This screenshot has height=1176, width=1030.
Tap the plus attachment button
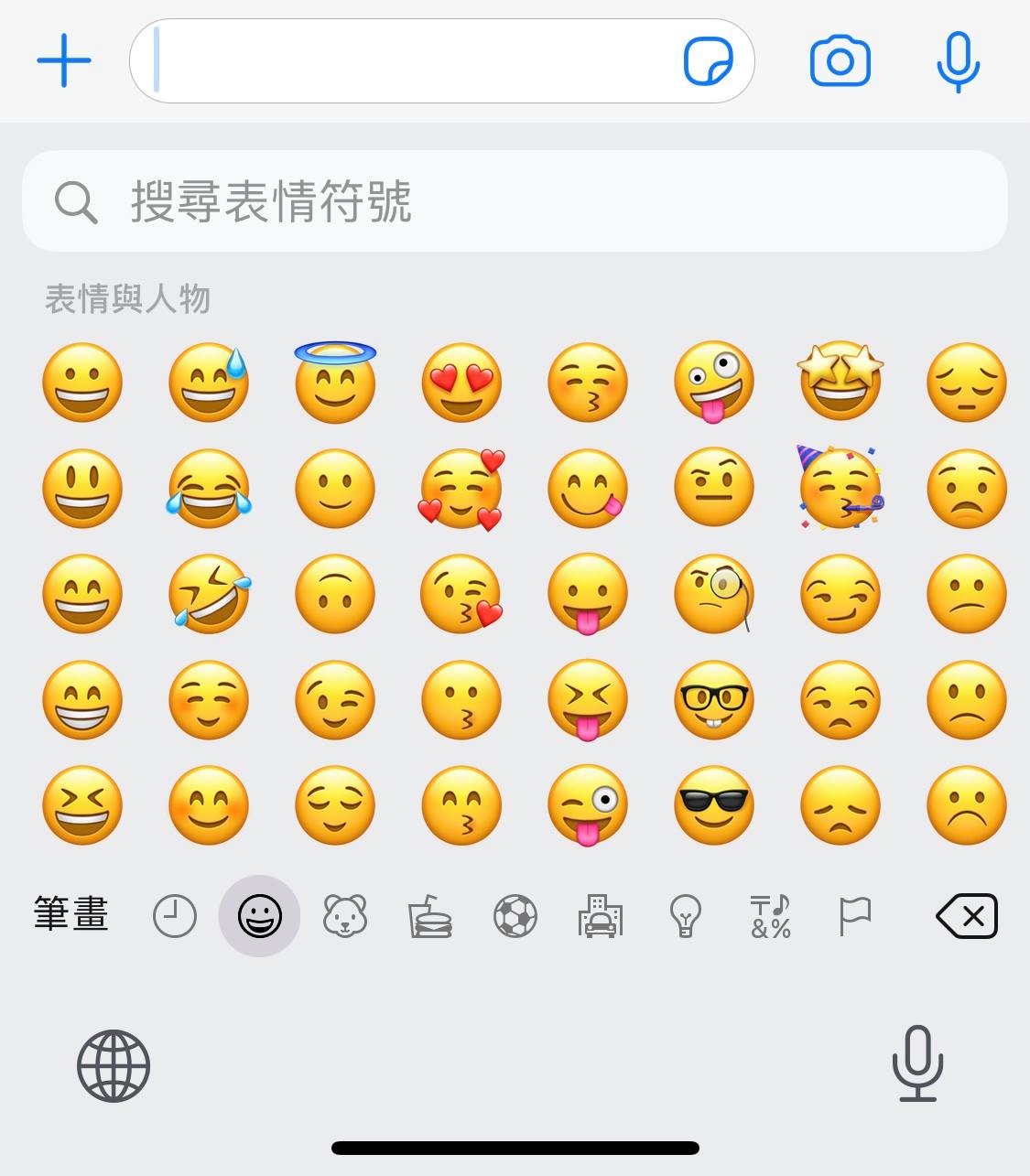point(64,60)
